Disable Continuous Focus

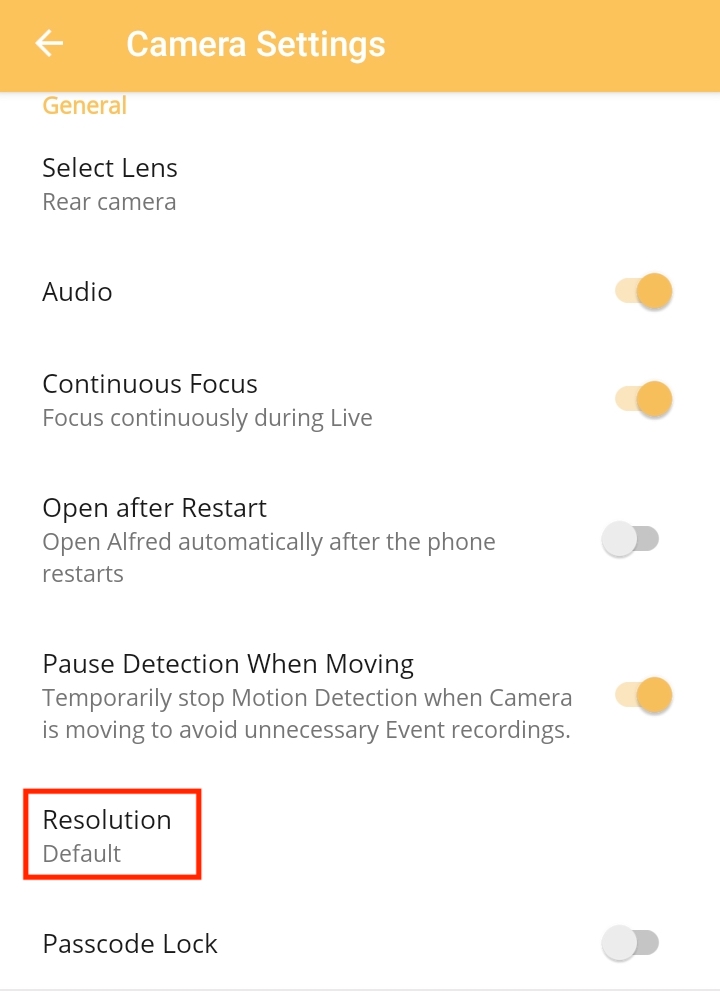[x=643, y=399]
